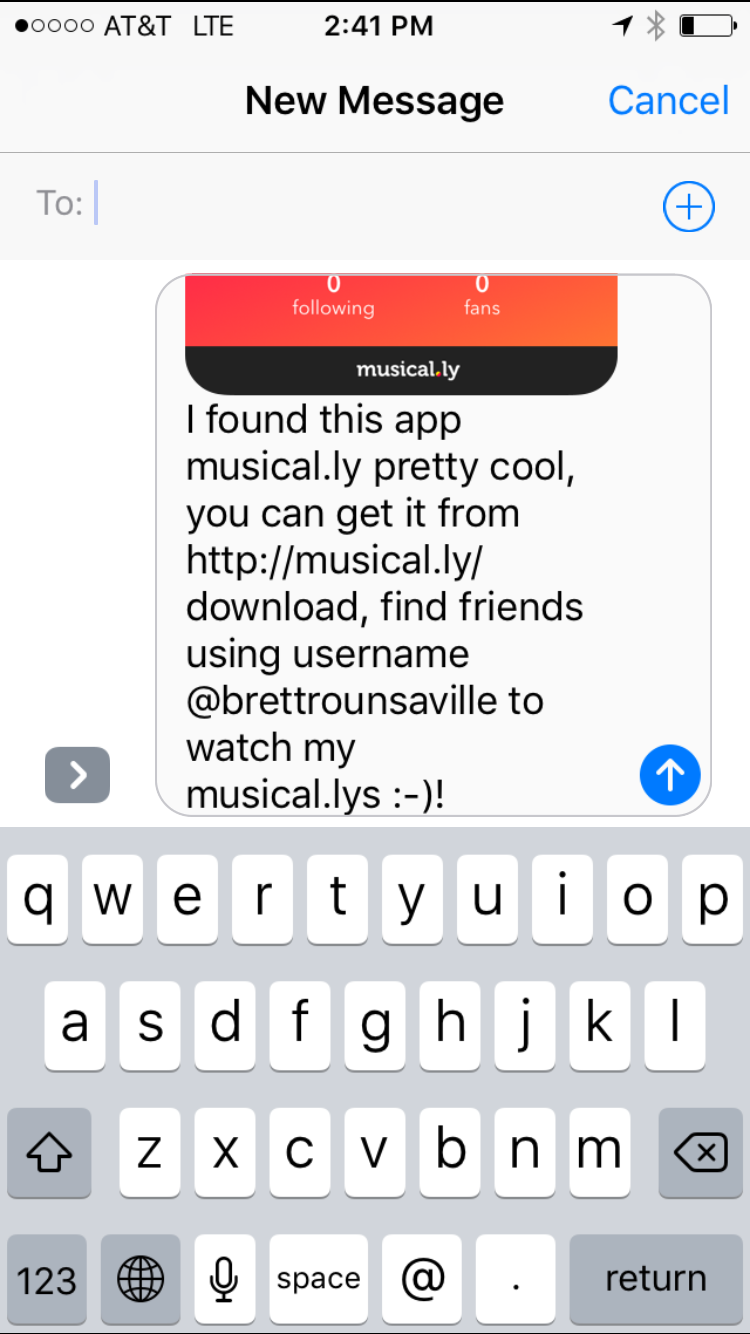Change keyboard language with the globe key

pos(140,1279)
